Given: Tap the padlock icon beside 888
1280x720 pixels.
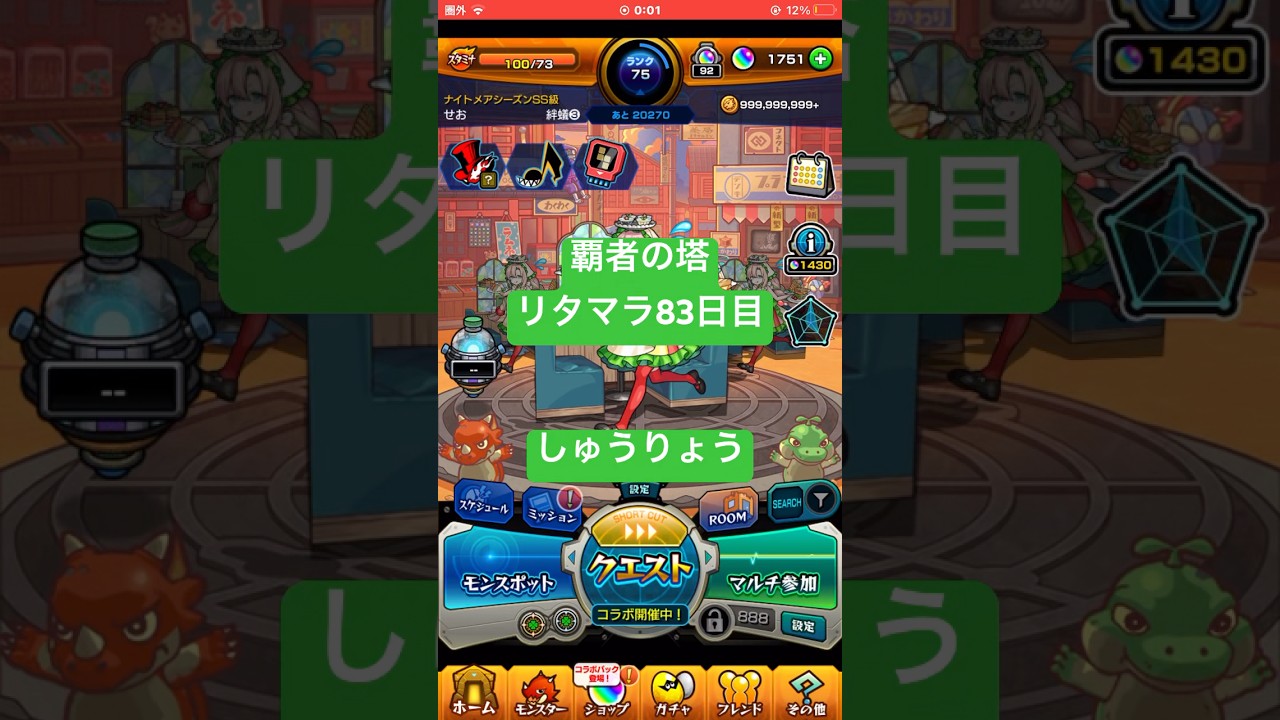Looking at the screenshot, I should point(713,622).
